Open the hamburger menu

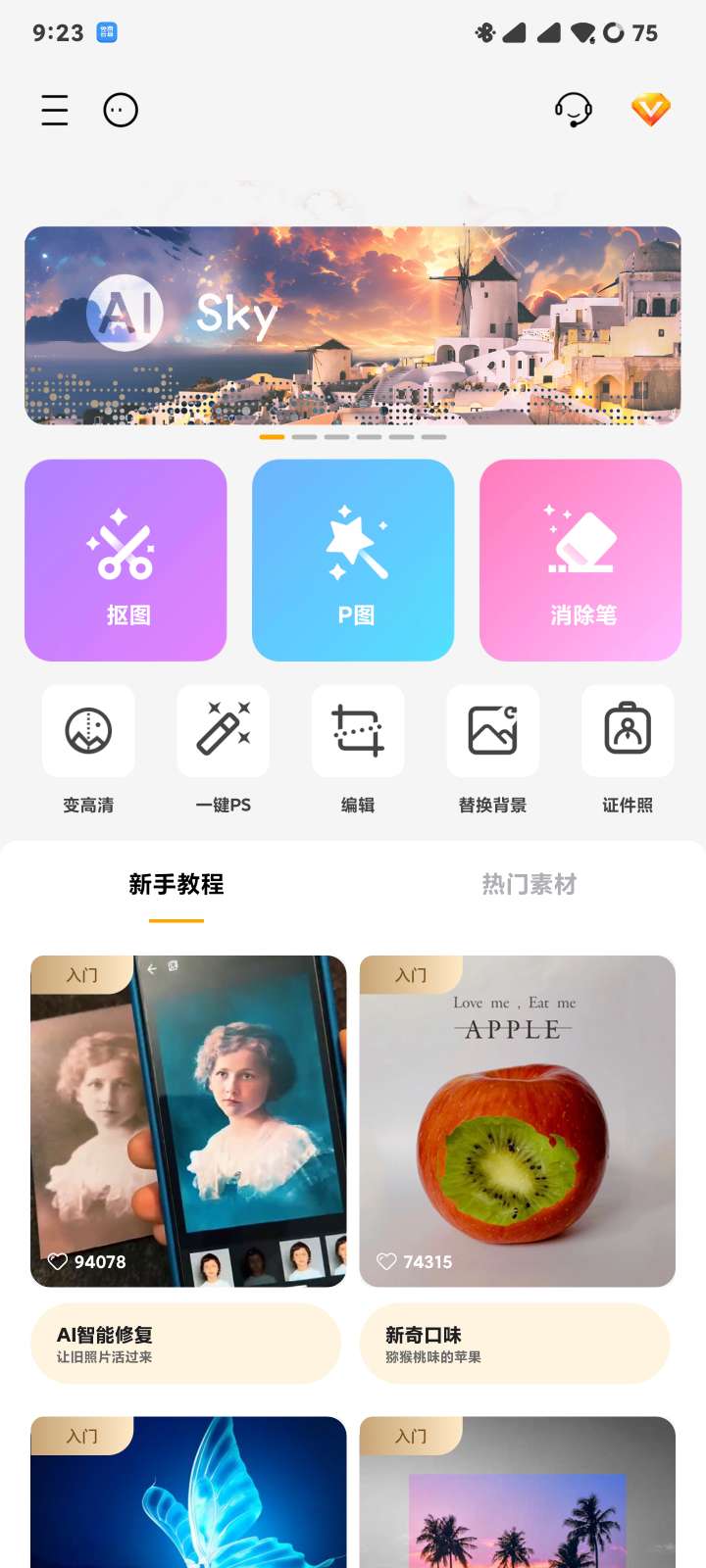pos(55,110)
